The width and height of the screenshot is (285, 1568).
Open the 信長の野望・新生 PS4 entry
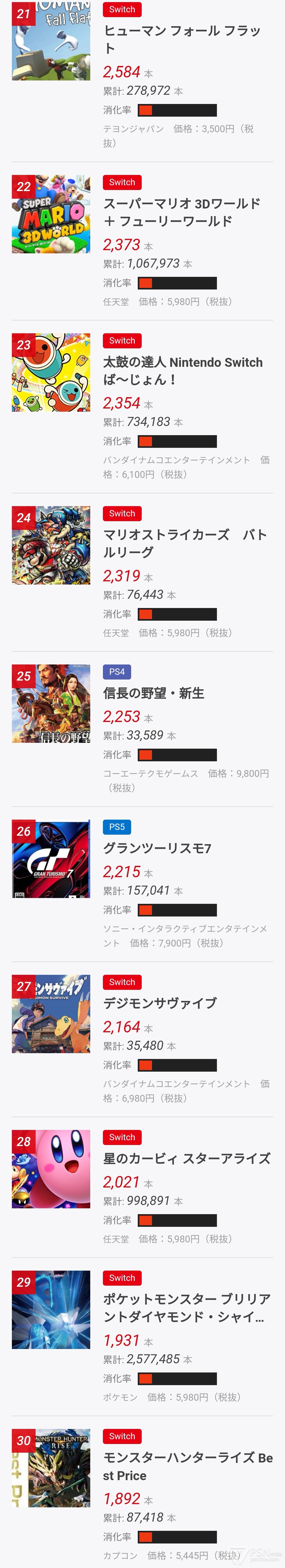click(154, 693)
